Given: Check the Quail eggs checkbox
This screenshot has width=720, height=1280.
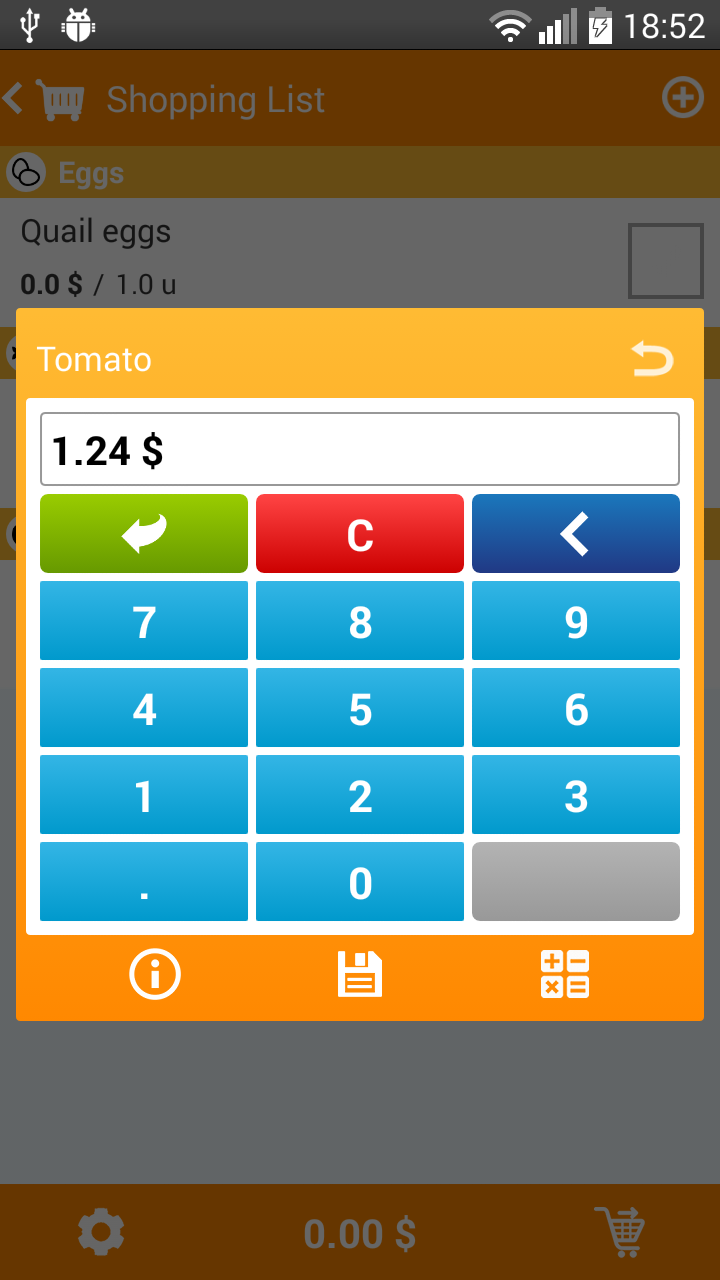Looking at the screenshot, I should 665,260.
